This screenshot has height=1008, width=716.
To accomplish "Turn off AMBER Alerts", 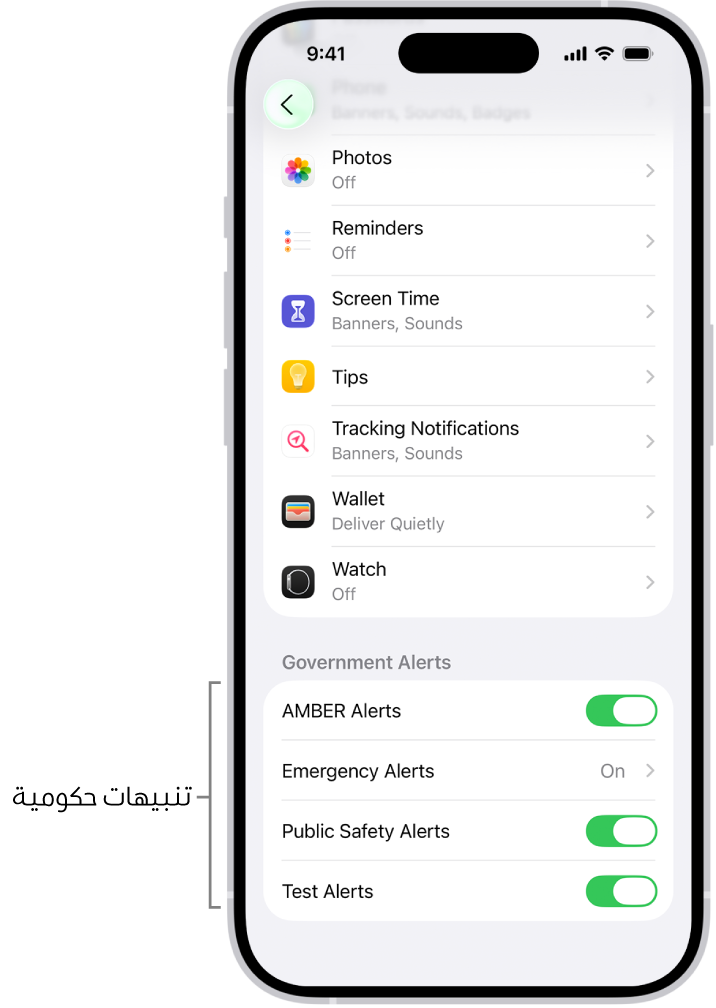I will pos(621,711).
